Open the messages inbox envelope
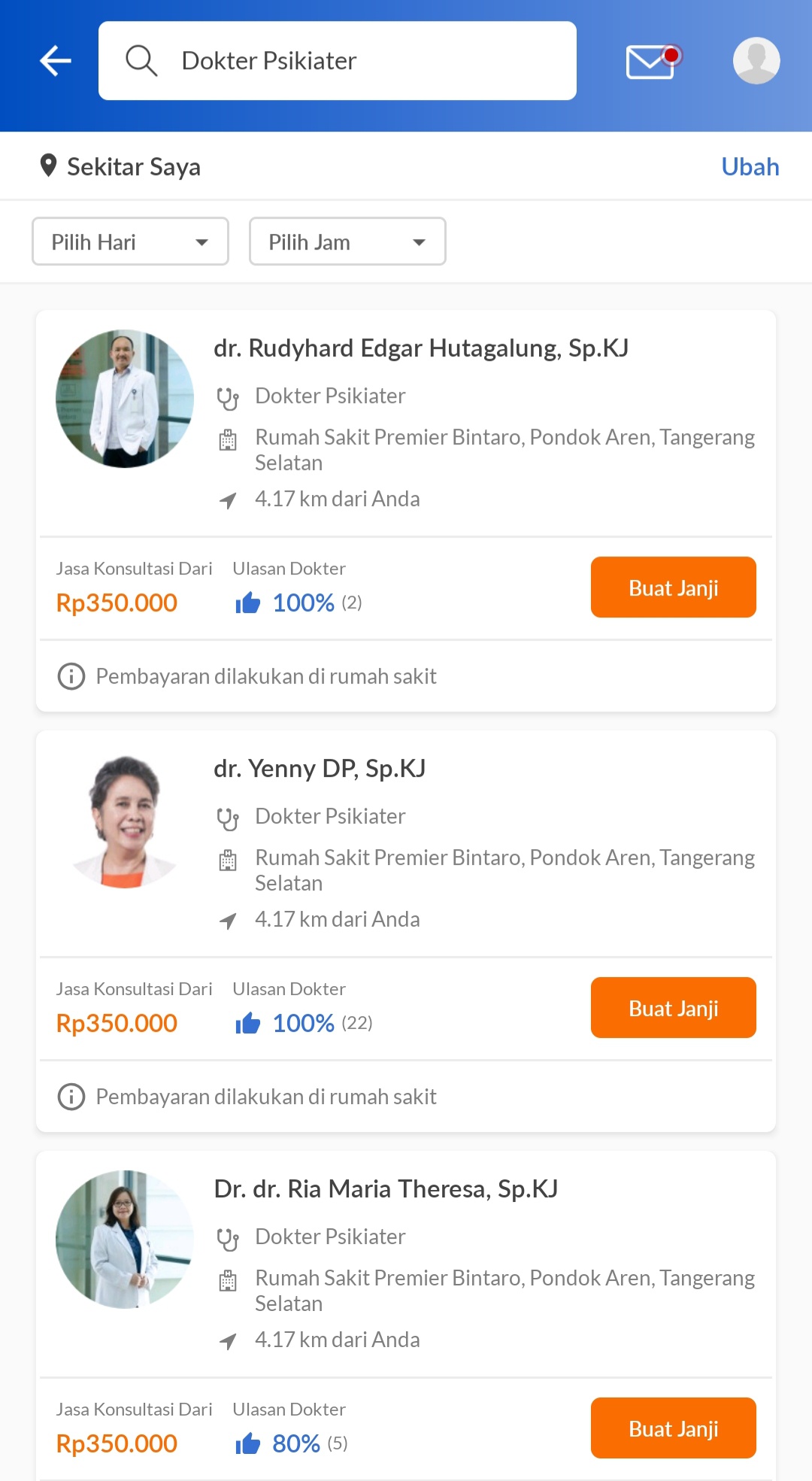This screenshot has height=1481, width=812. [651, 61]
